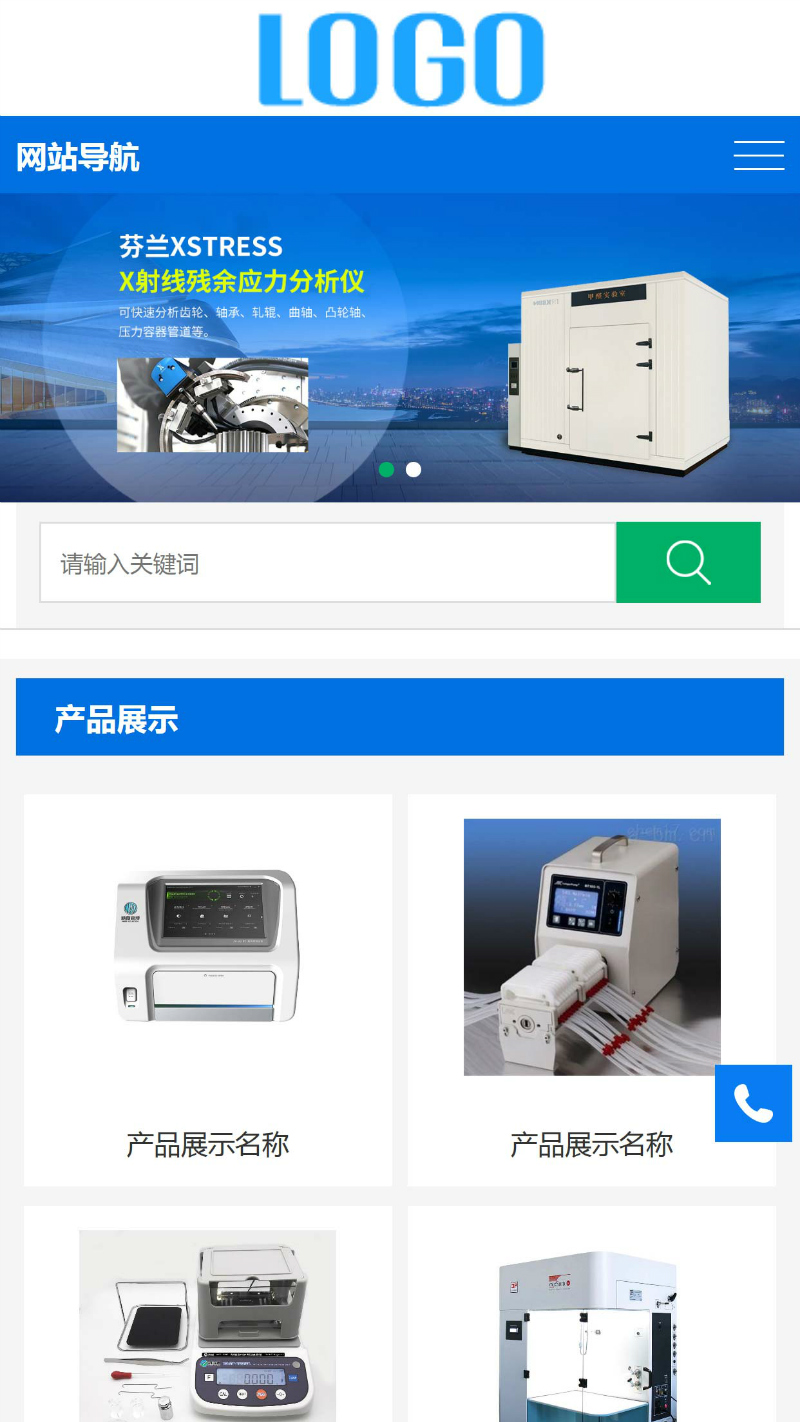Open the white touchscreen instrument product card
Screen dimensions: 800x1422
pyautogui.click(x=207, y=988)
